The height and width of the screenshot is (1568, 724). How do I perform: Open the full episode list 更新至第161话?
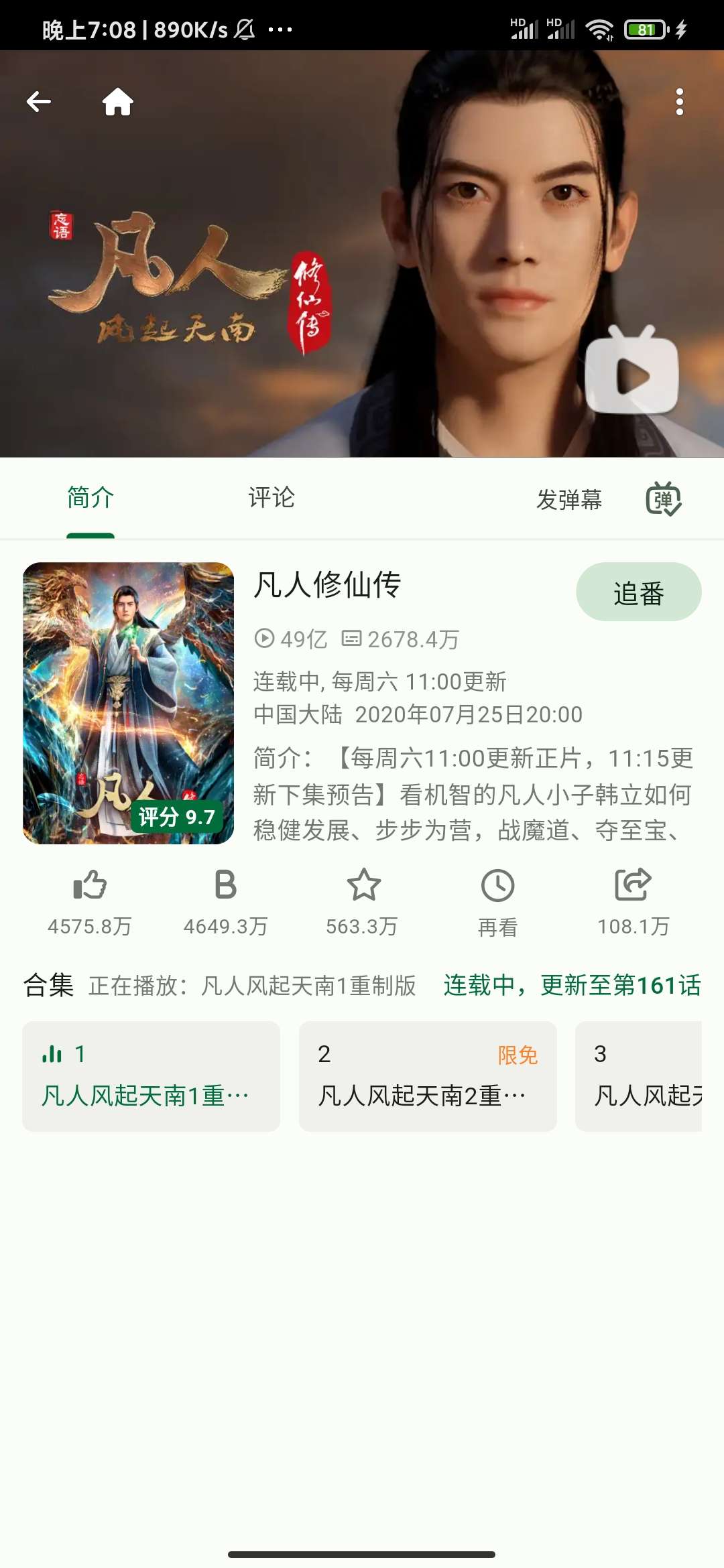[572, 986]
